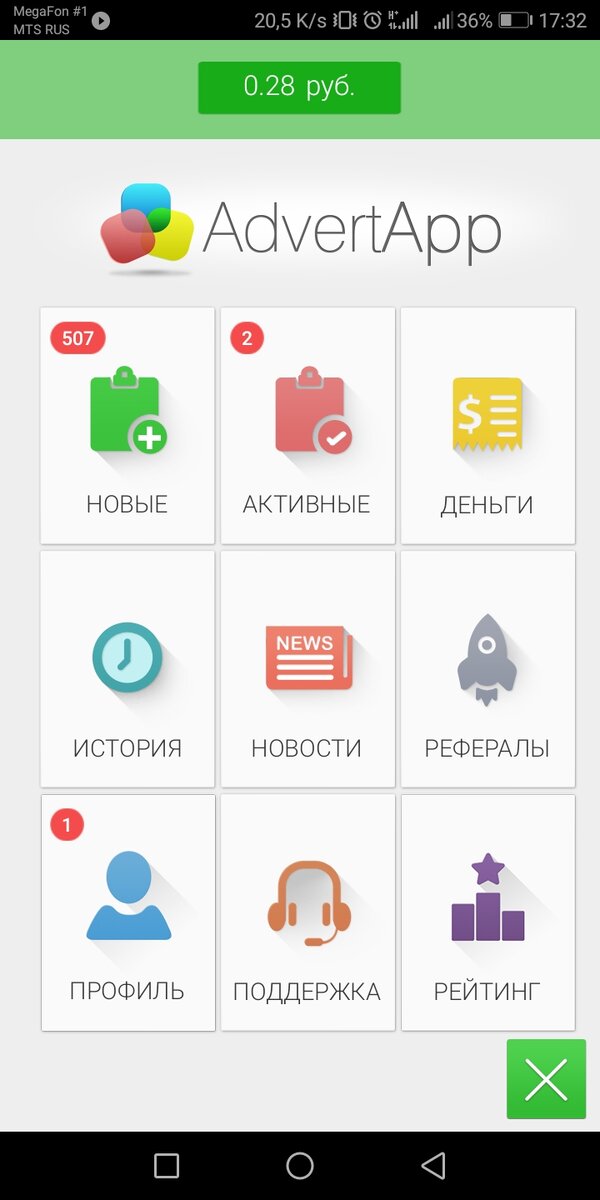Tap the system home button

pyautogui.click(x=300, y=1165)
